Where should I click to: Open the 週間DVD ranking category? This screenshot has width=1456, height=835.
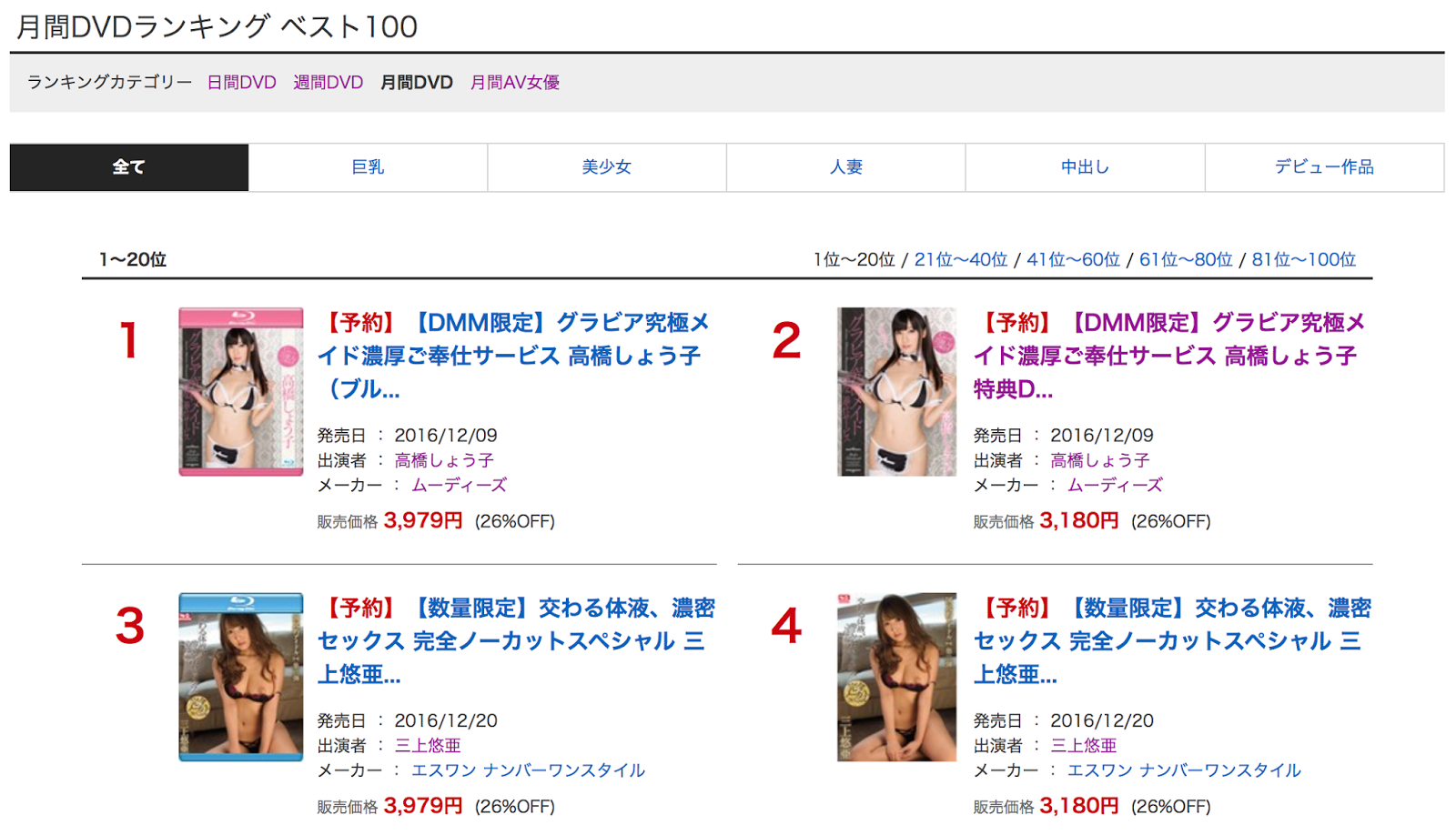(328, 83)
